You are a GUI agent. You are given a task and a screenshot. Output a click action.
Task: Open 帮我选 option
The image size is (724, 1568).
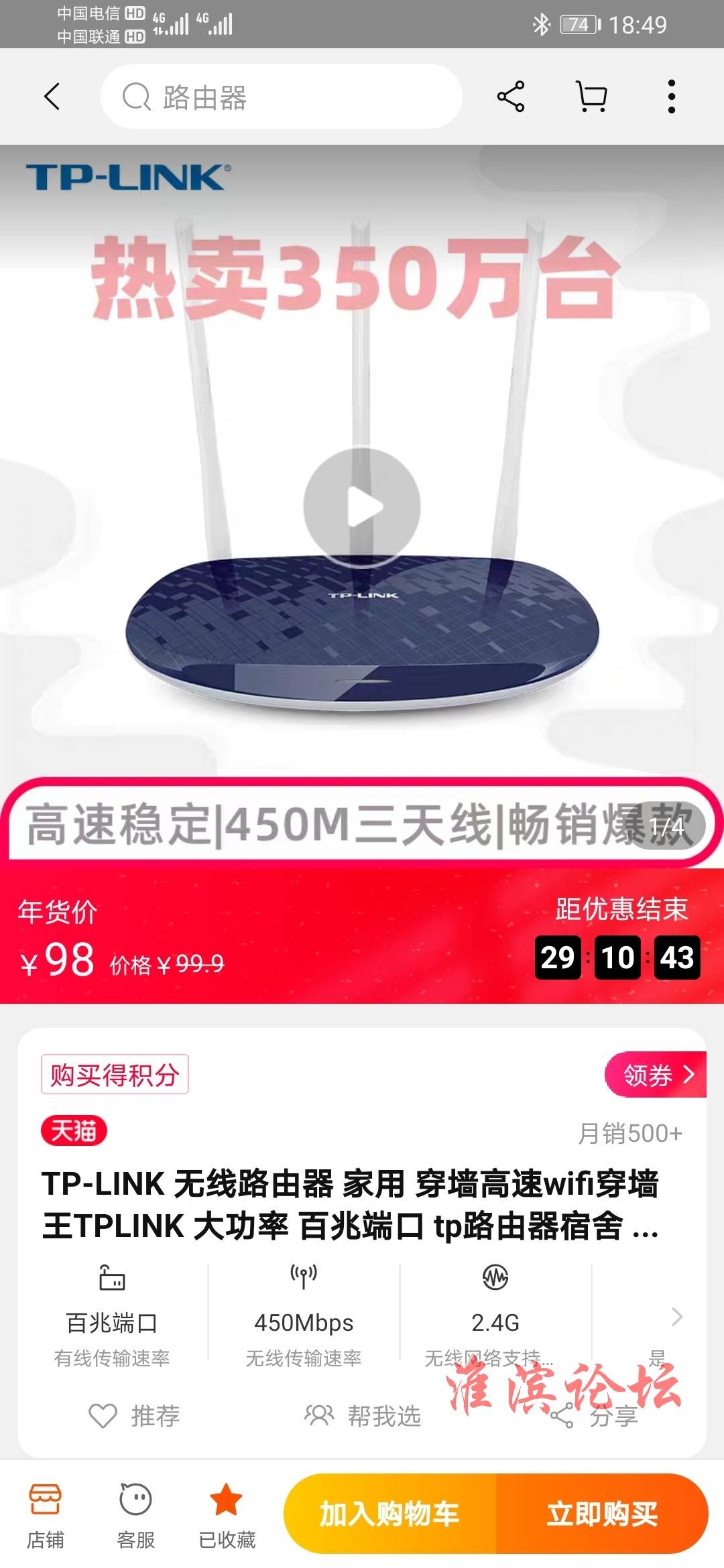pos(362,1415)
